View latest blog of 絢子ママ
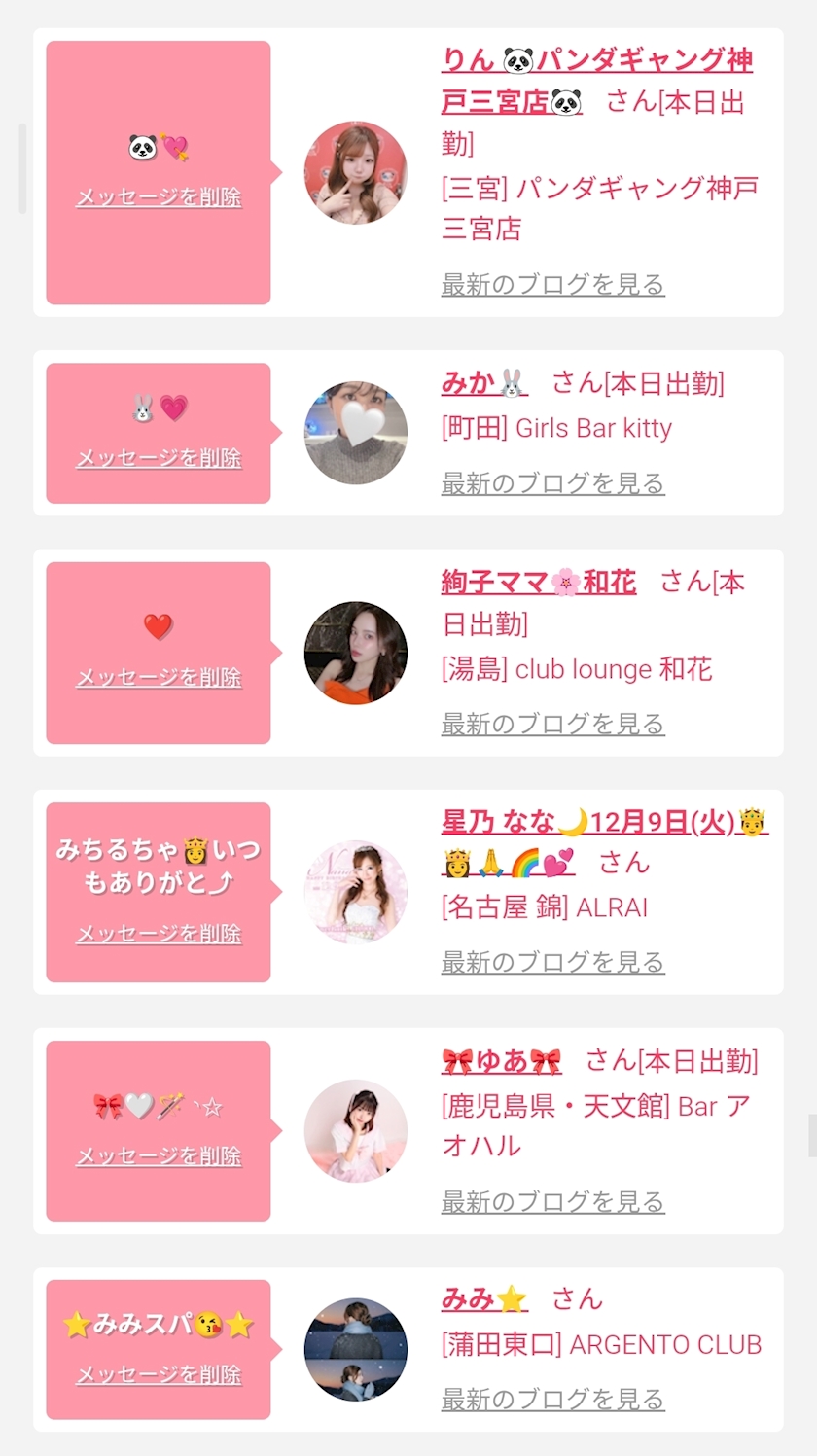This screenshot has height=1456, width=817. [552, 724]
